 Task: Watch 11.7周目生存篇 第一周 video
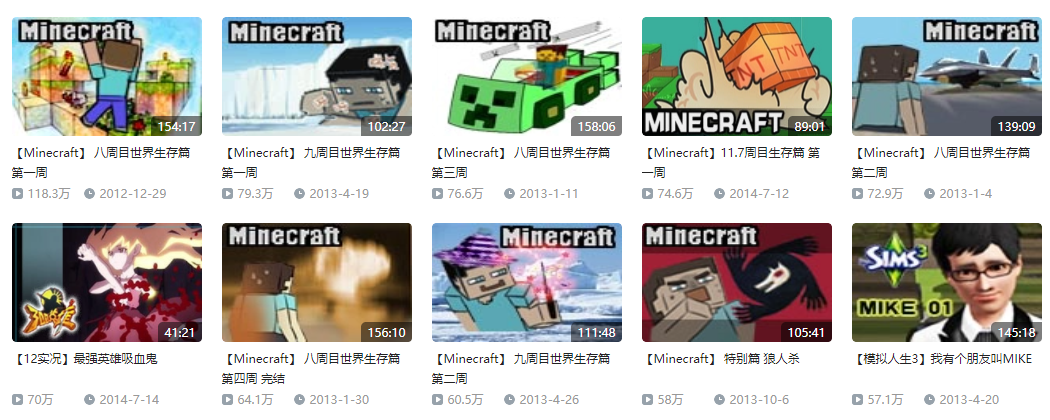737,77
